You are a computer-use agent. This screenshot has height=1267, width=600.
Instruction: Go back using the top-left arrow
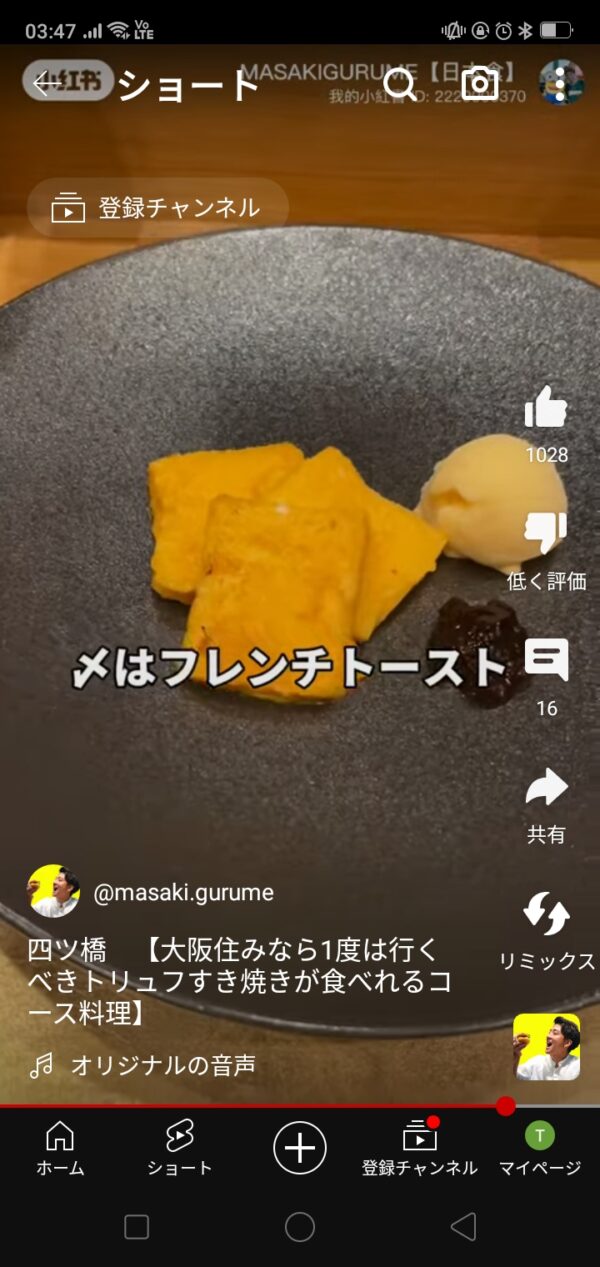pyautogui.click(x=46, y=84)
